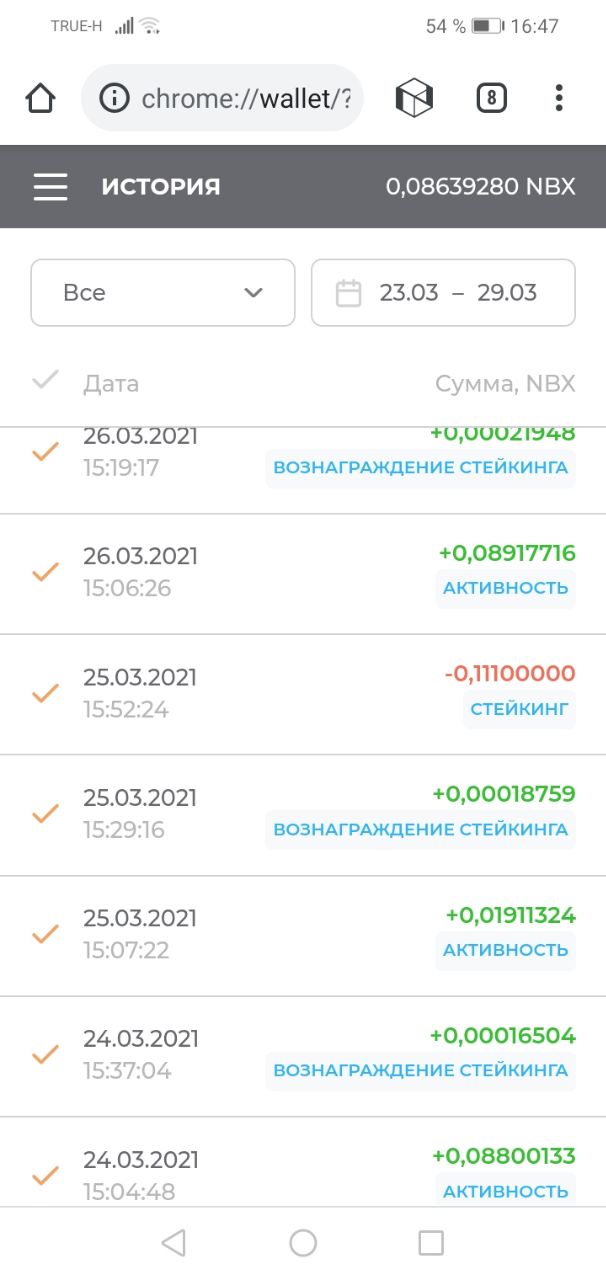Image resolution: width=606 pixels, height=1280 pixels.
Task: Open the recent apps view
Action: tap(431, 1243)
